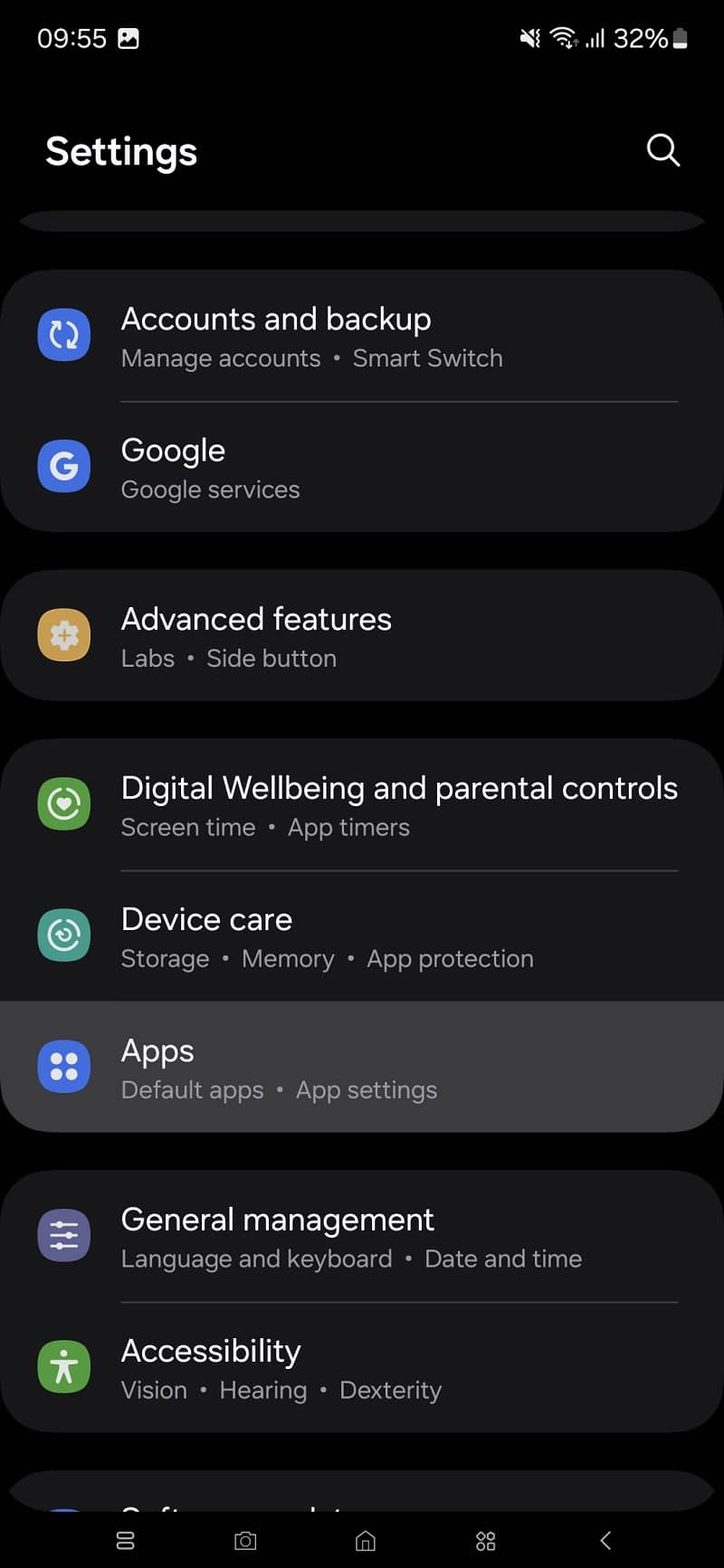Screen dimensions: 724x1568
Task: Go back using the navigation bar arrow
Action: pyautogui.click(x=605, y=1540)
